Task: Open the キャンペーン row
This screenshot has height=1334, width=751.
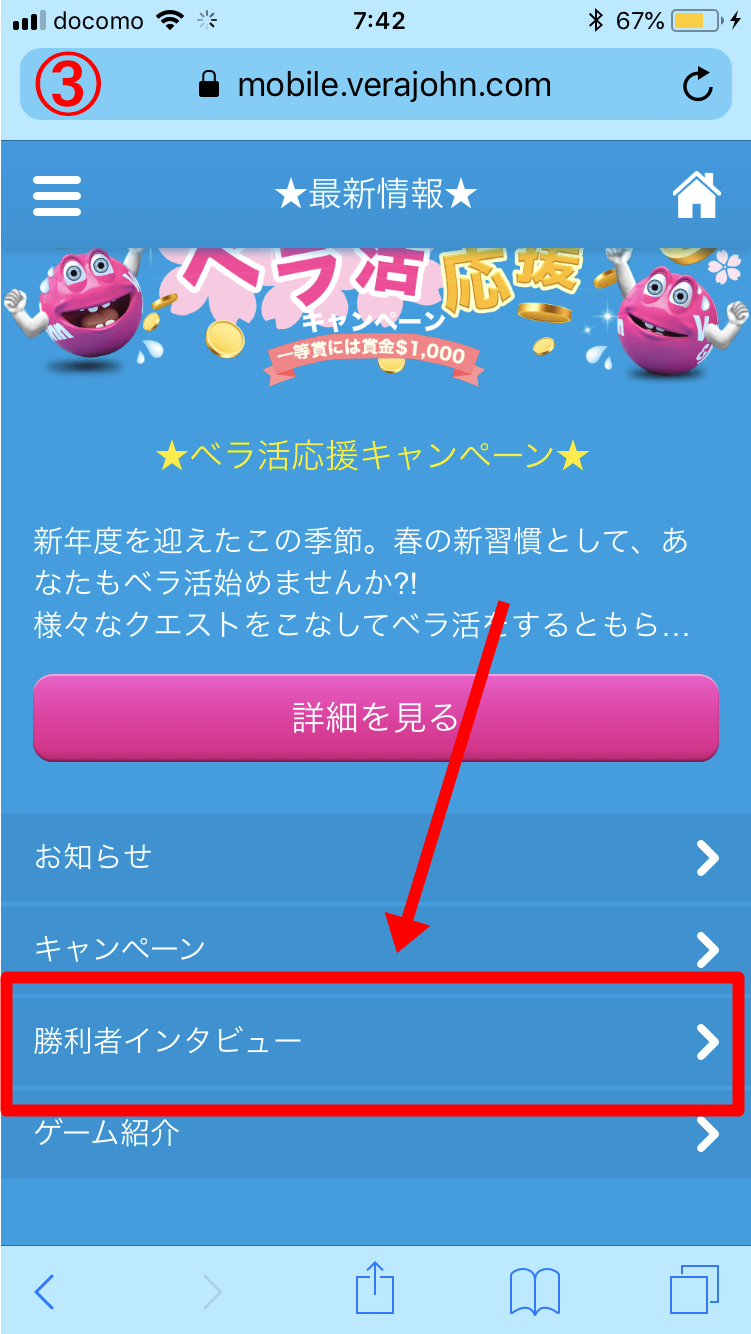Action: [x=376, y=949]
